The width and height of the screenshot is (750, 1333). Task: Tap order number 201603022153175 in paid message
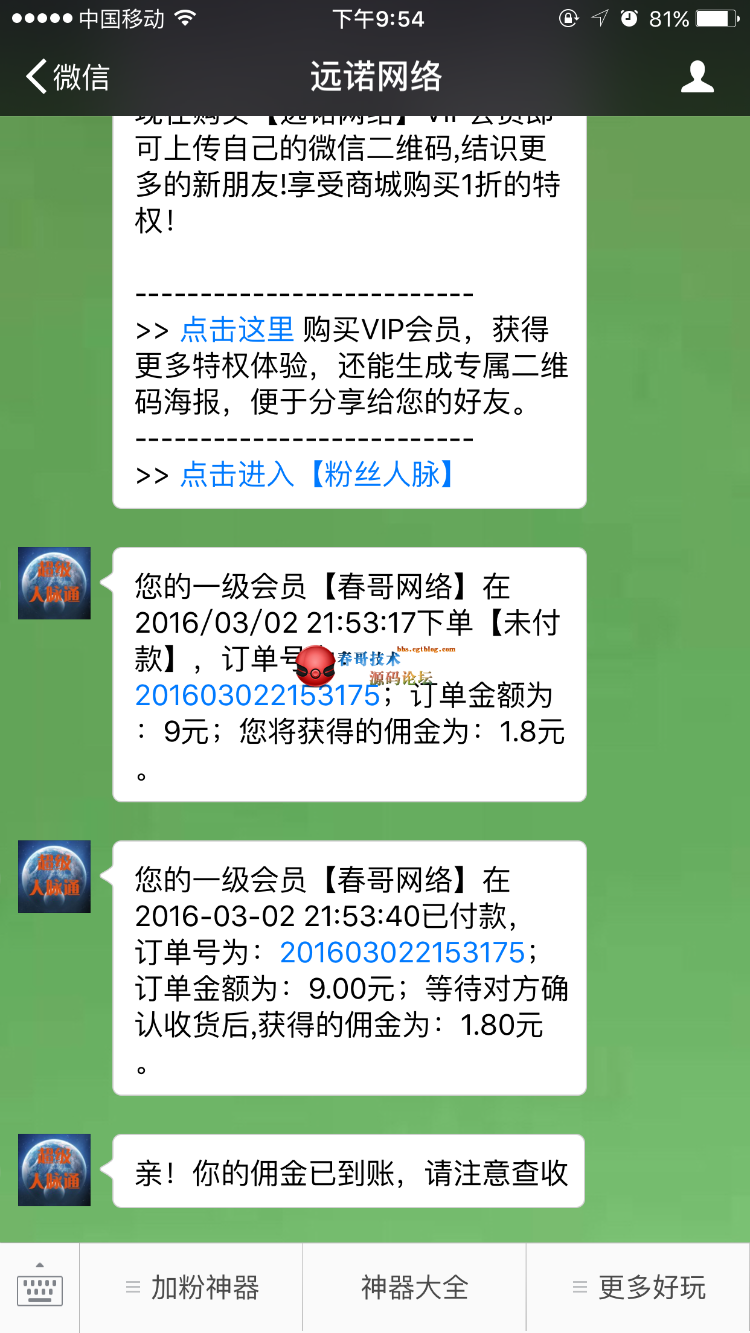pyautogui.click(x=398, y=952)
